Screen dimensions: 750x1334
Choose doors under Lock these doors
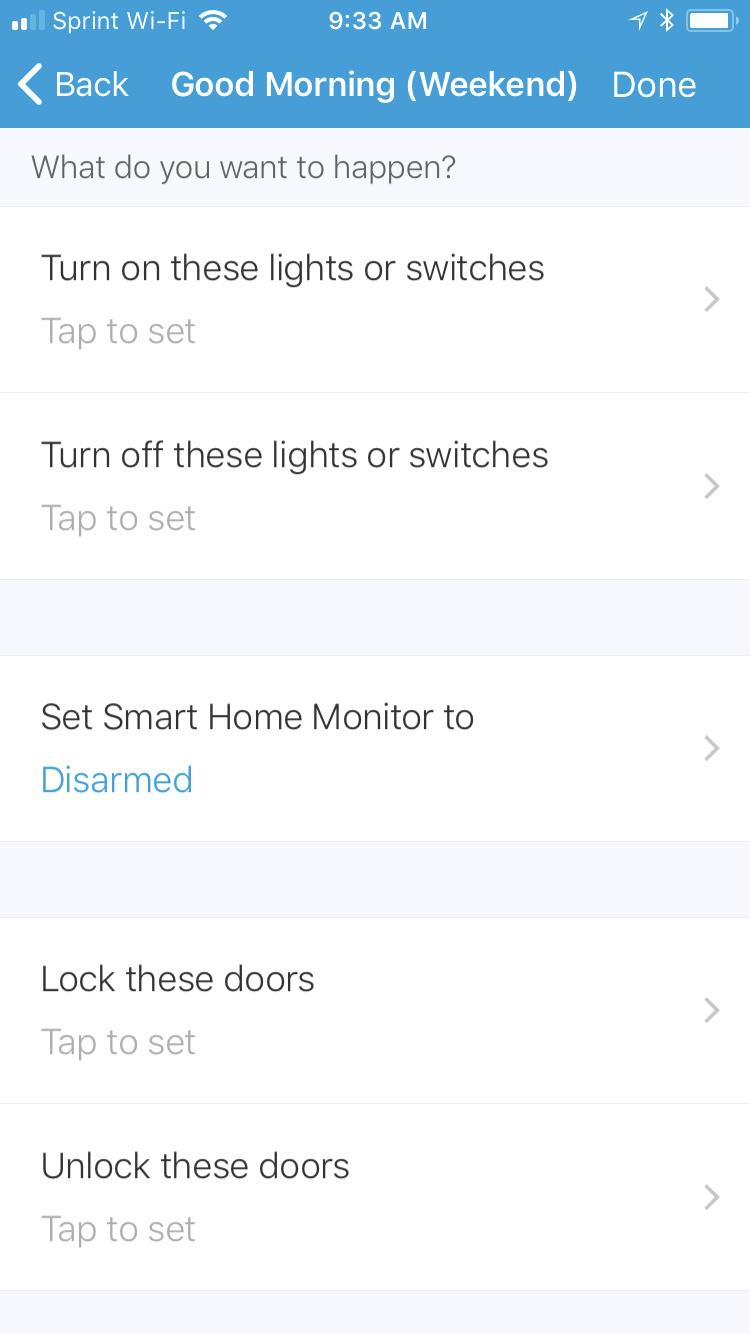pos(375,1010)
